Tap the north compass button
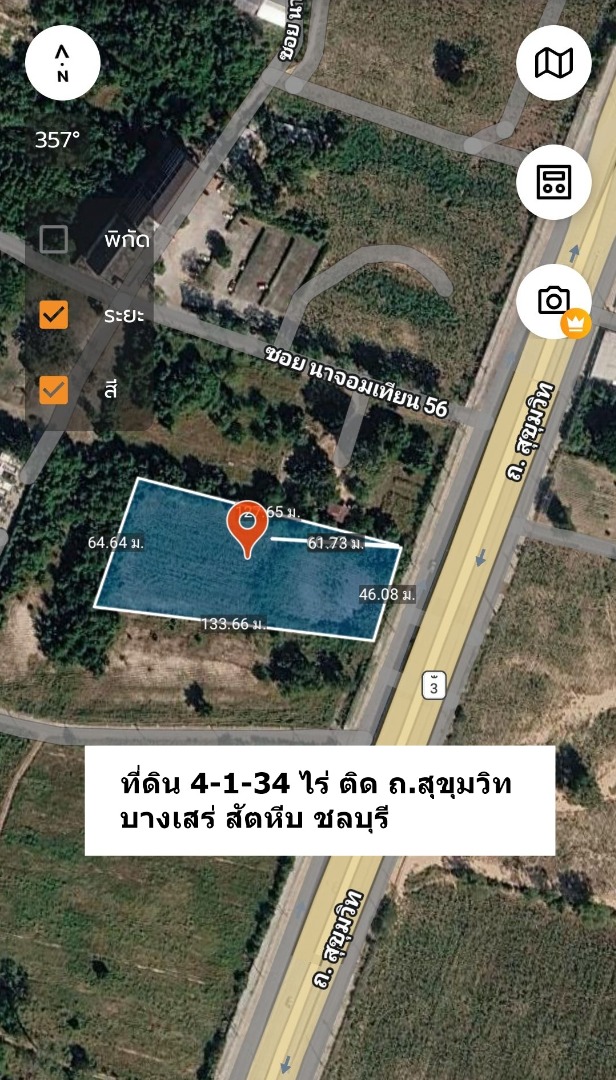The image size is (616, 1080). tap(62, 62)
